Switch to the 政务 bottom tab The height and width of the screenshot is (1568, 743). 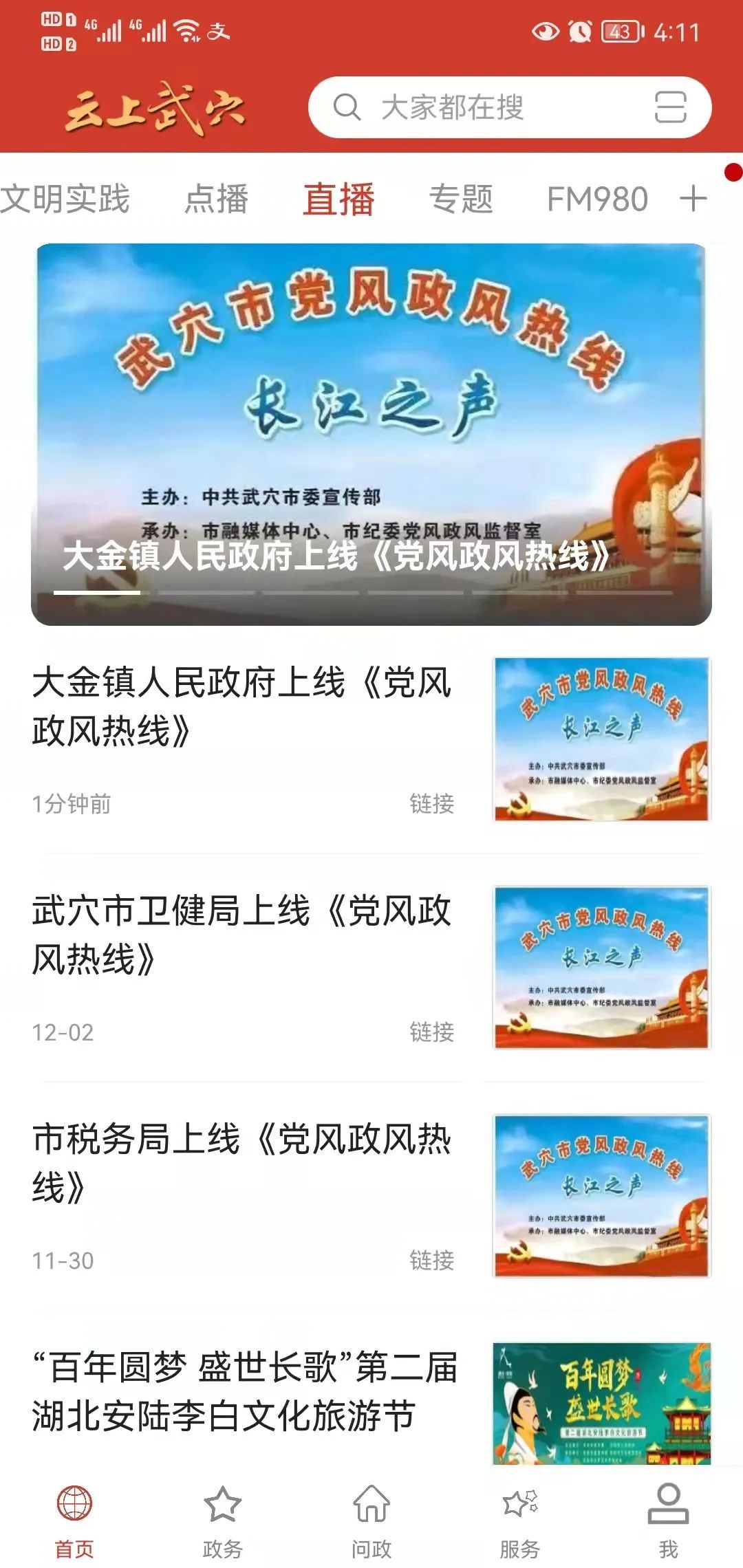(223, 1521)
